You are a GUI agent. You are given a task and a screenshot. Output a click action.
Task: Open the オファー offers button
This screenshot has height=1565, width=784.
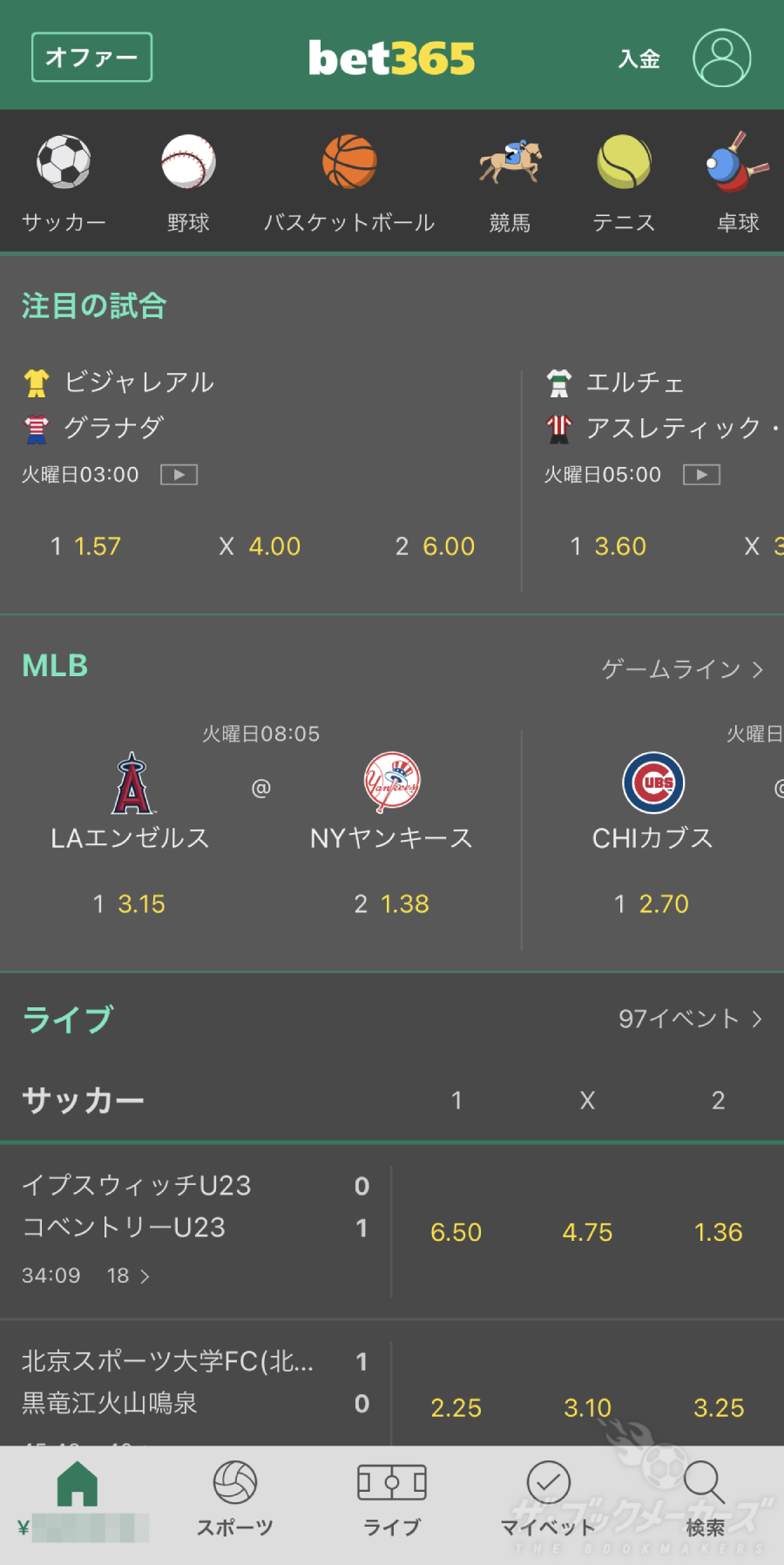[91, 58]
